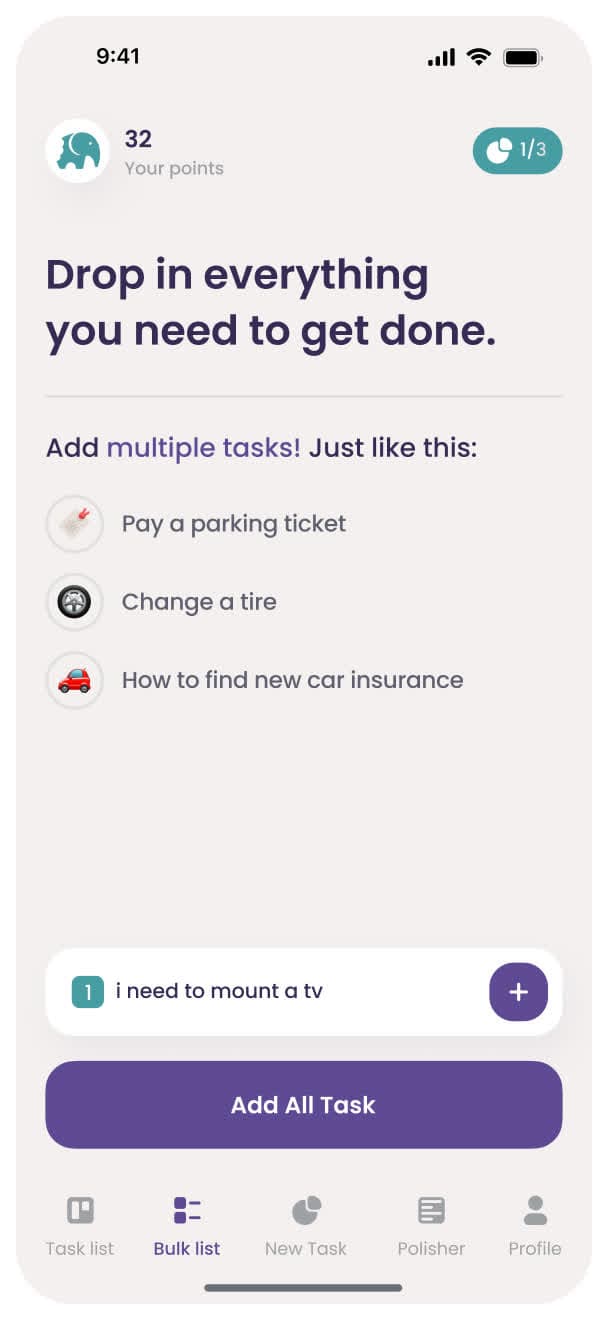Focus the task input with 'i need to mount a tv'

pyautogui.click(x=290, y=992)
